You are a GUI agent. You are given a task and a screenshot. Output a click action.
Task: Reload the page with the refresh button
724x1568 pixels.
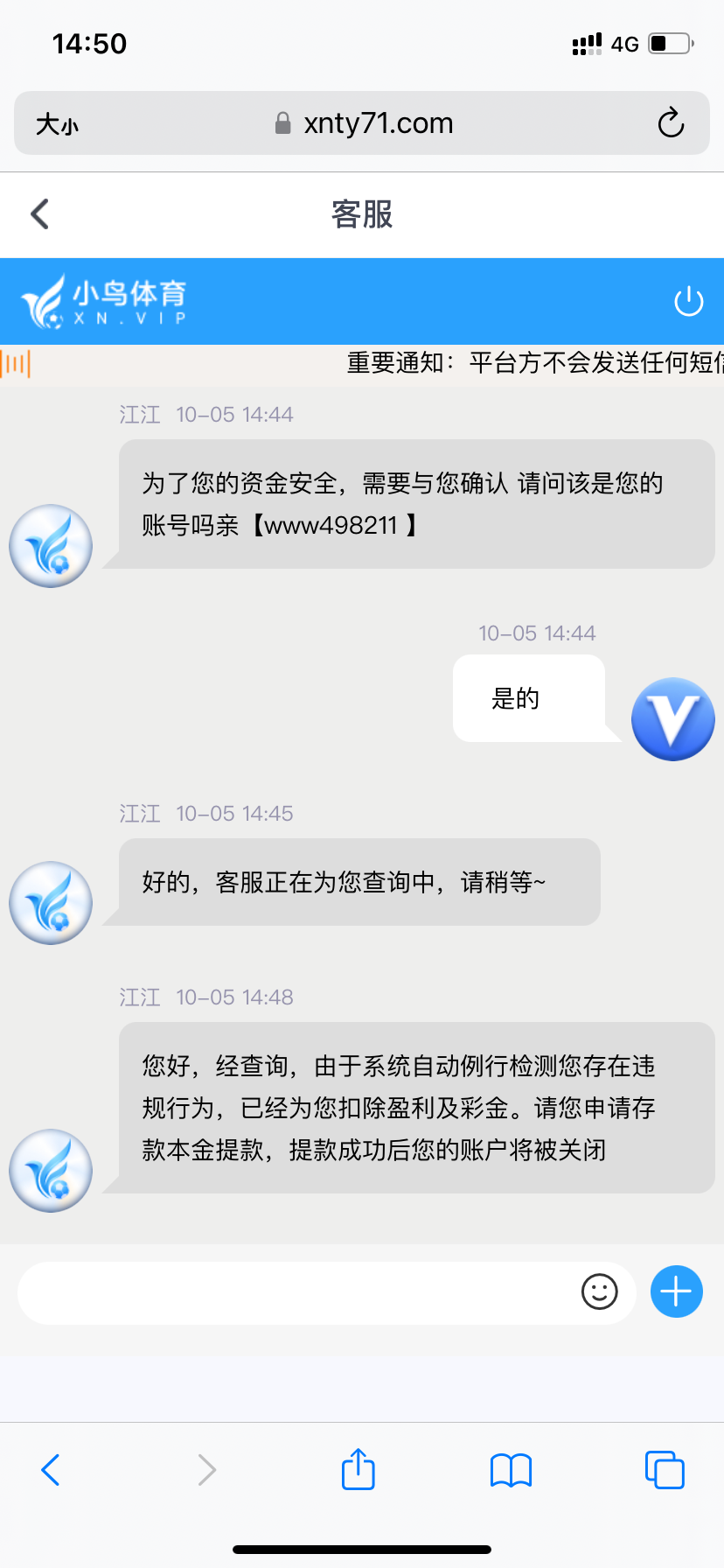pos(670,122)
